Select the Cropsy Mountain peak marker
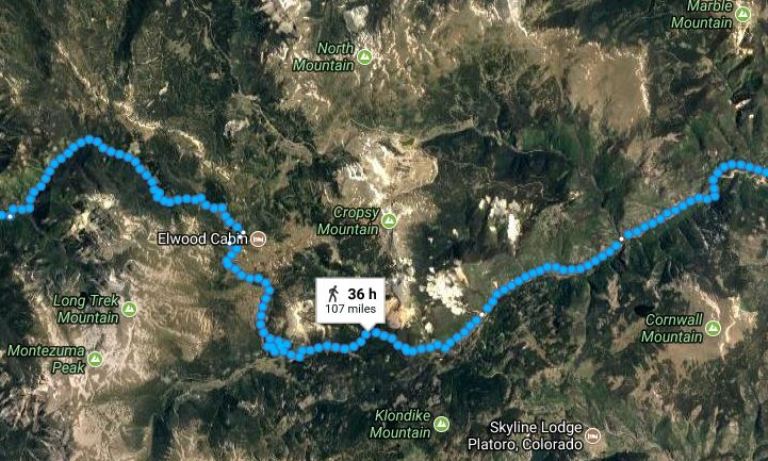 tap(389, 221)
